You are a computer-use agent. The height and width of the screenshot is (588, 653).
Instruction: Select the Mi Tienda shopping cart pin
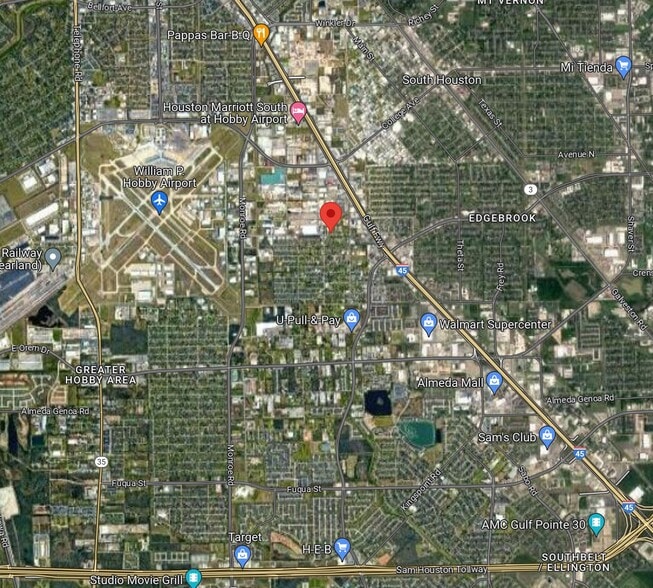623,67
